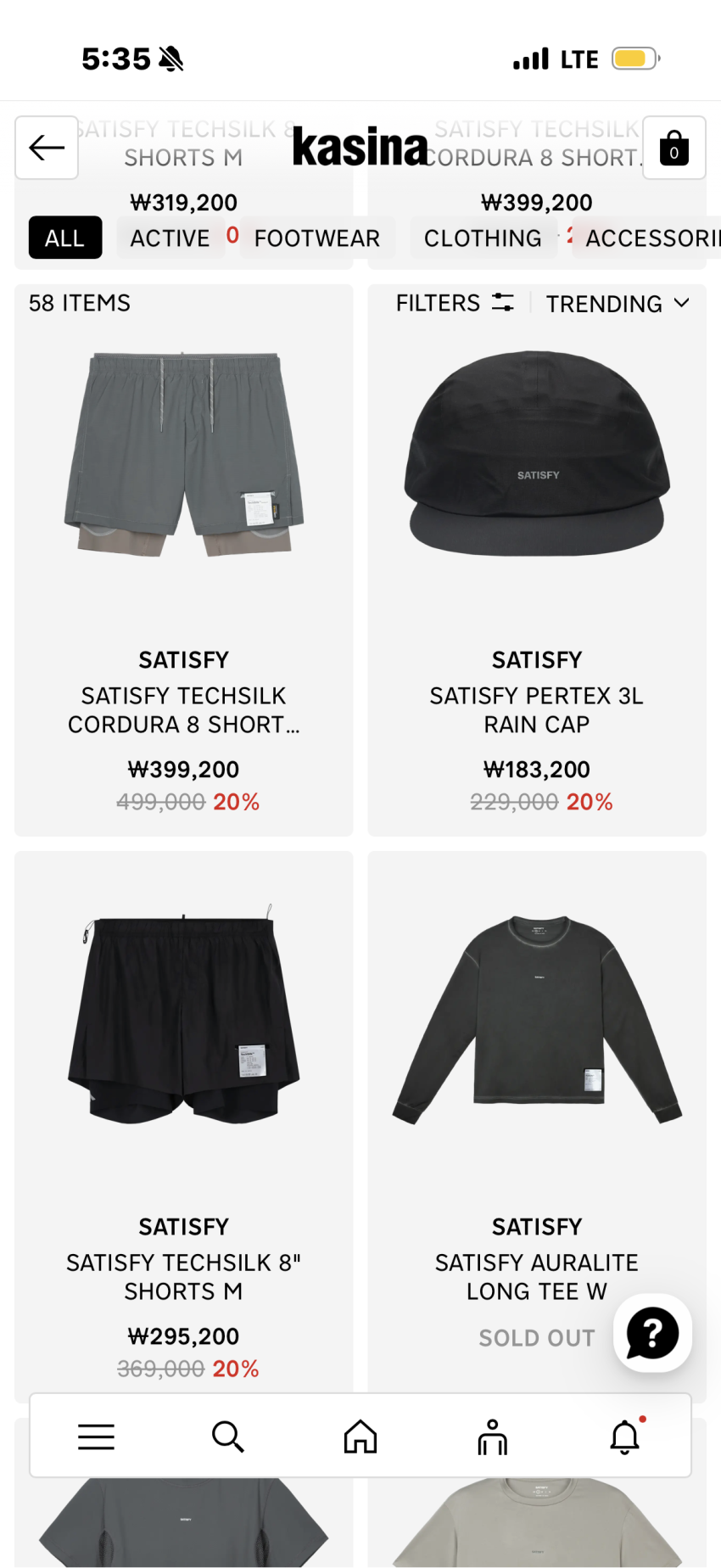Open the account profile tab
This screenshot has height=1568, width=721.
tap(493, 1436)
